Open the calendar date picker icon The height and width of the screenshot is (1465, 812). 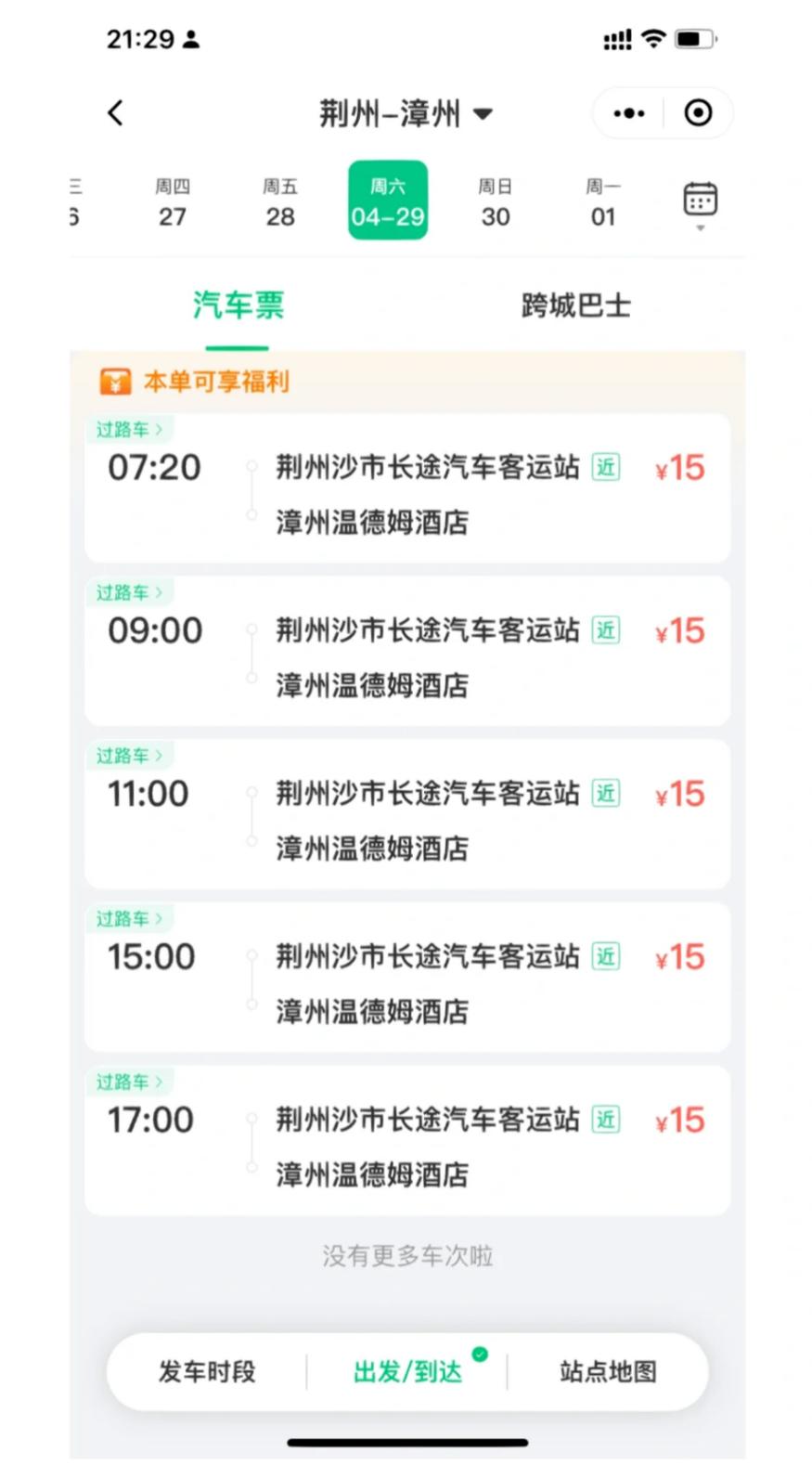click(700, 199)
